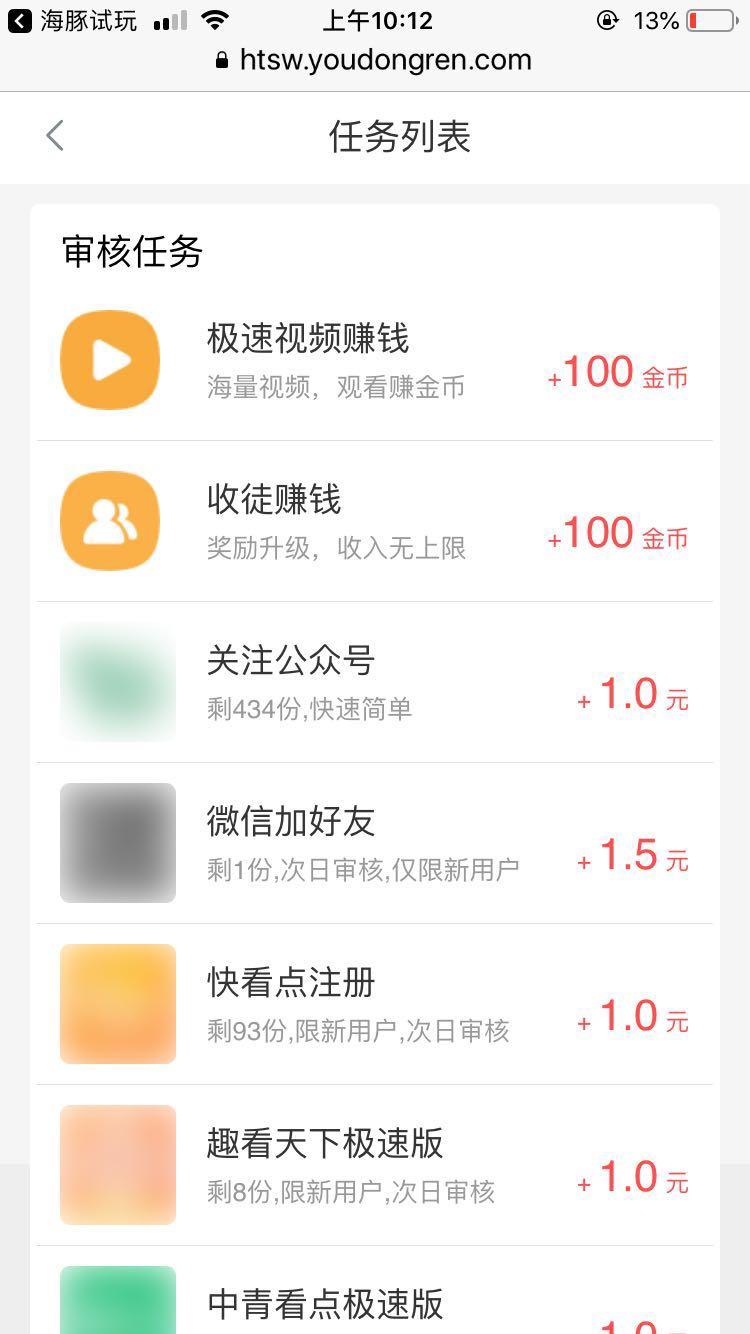The image size is (750, 1334).
Task: Select the orange icon for 快看点注册
Action: (117, 1003)
